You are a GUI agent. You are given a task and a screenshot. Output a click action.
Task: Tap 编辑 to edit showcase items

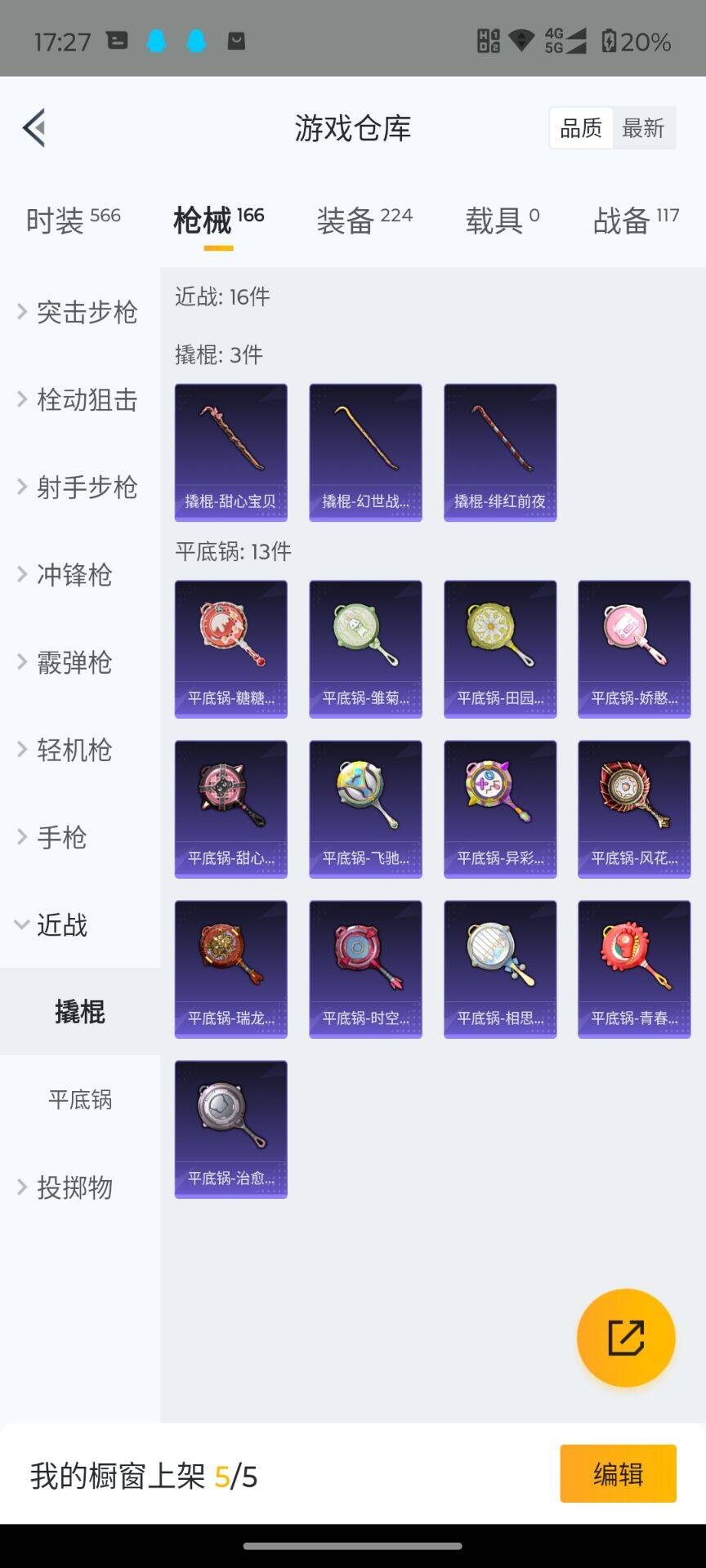[618, 1473]
